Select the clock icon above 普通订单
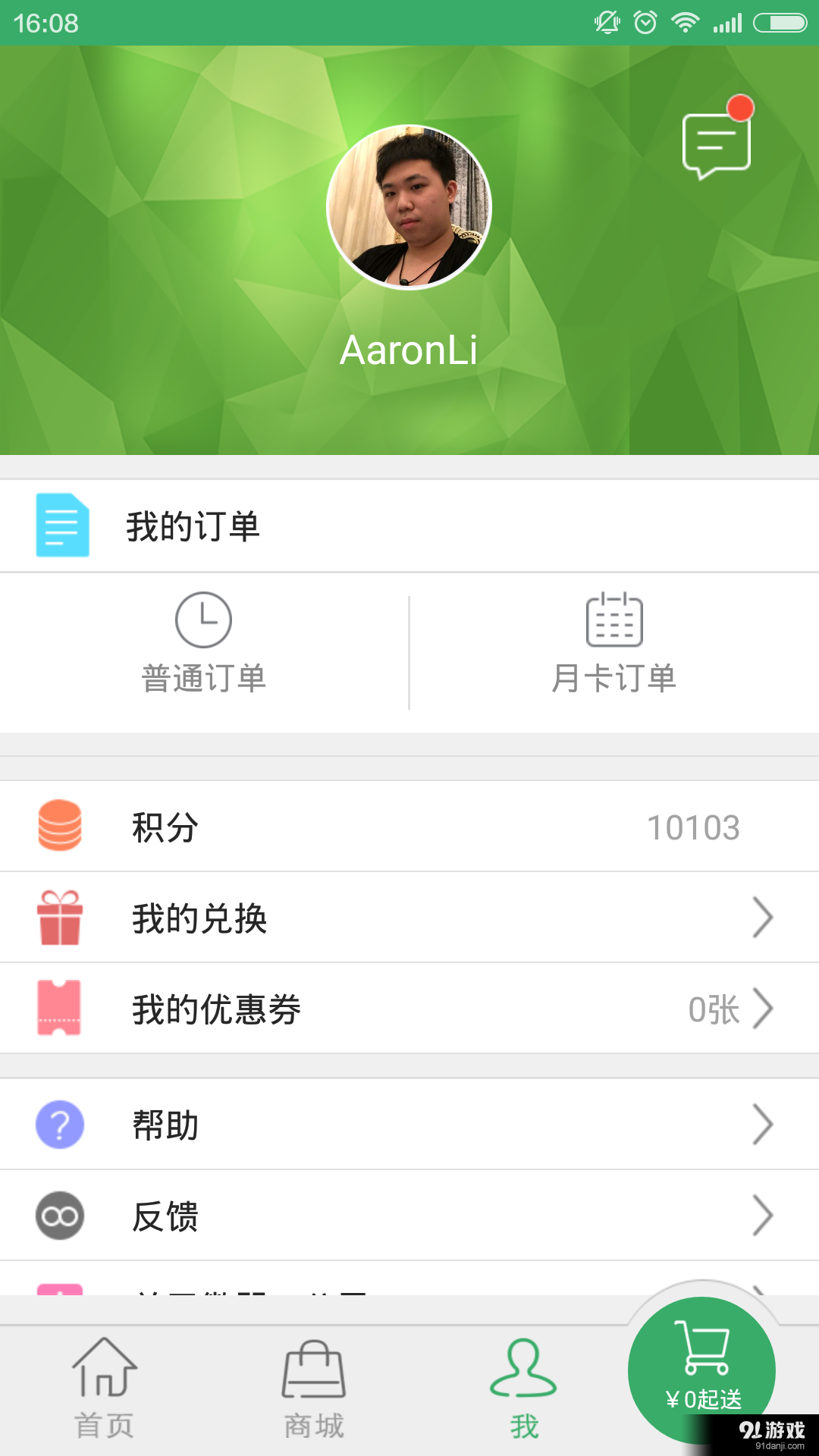 coord(205,619)
